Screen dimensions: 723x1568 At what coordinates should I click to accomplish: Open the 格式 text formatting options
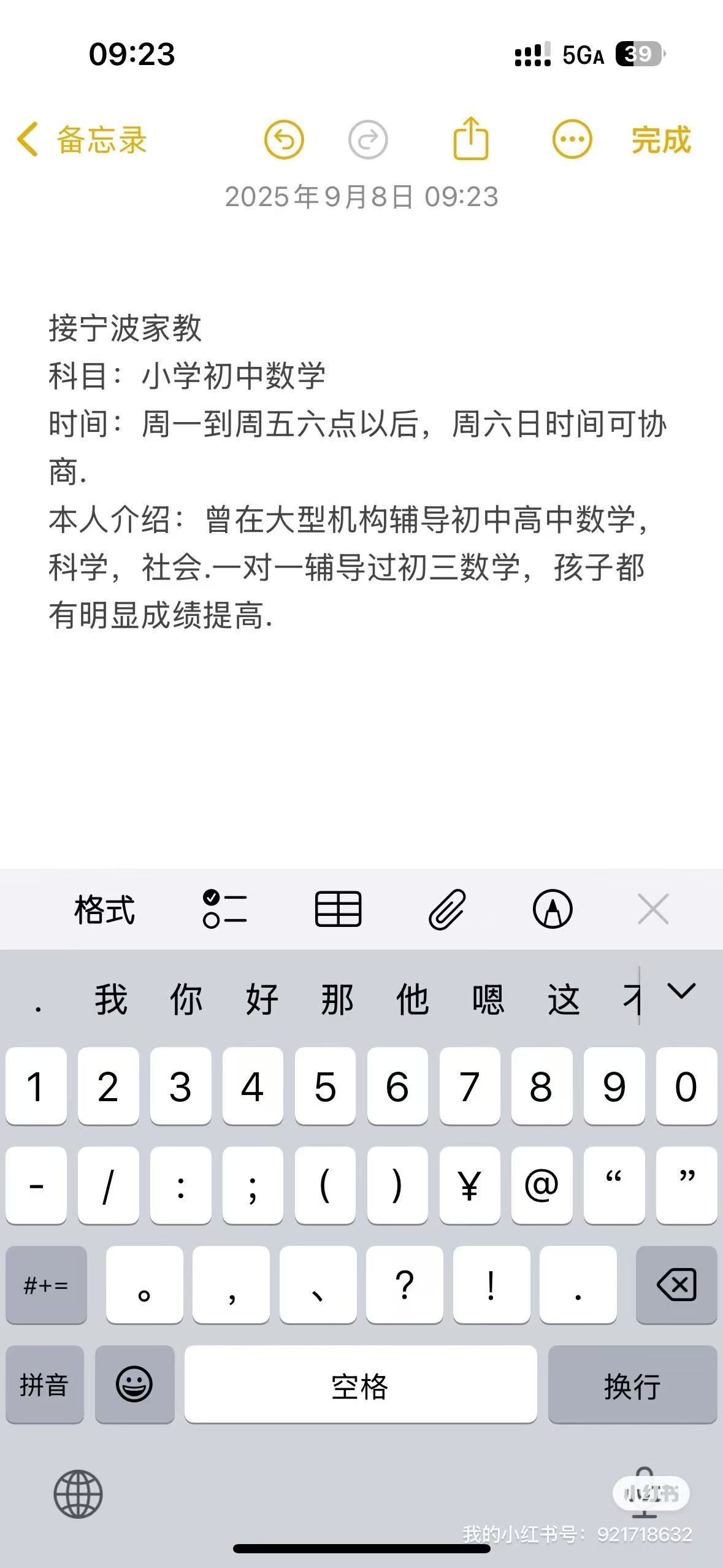click(104, 909)
